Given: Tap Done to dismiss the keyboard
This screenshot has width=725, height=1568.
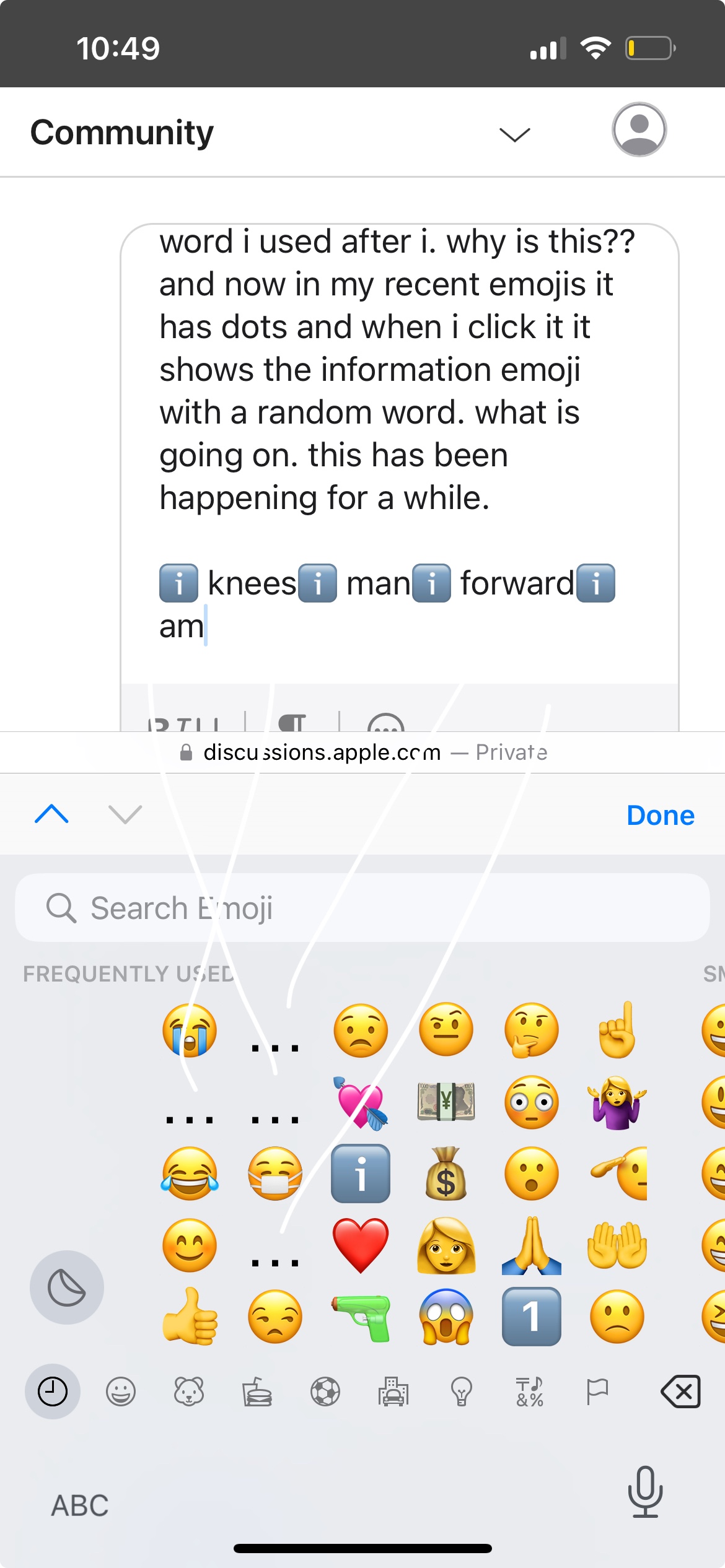Looking at the screenshot, I should point(660,816).
